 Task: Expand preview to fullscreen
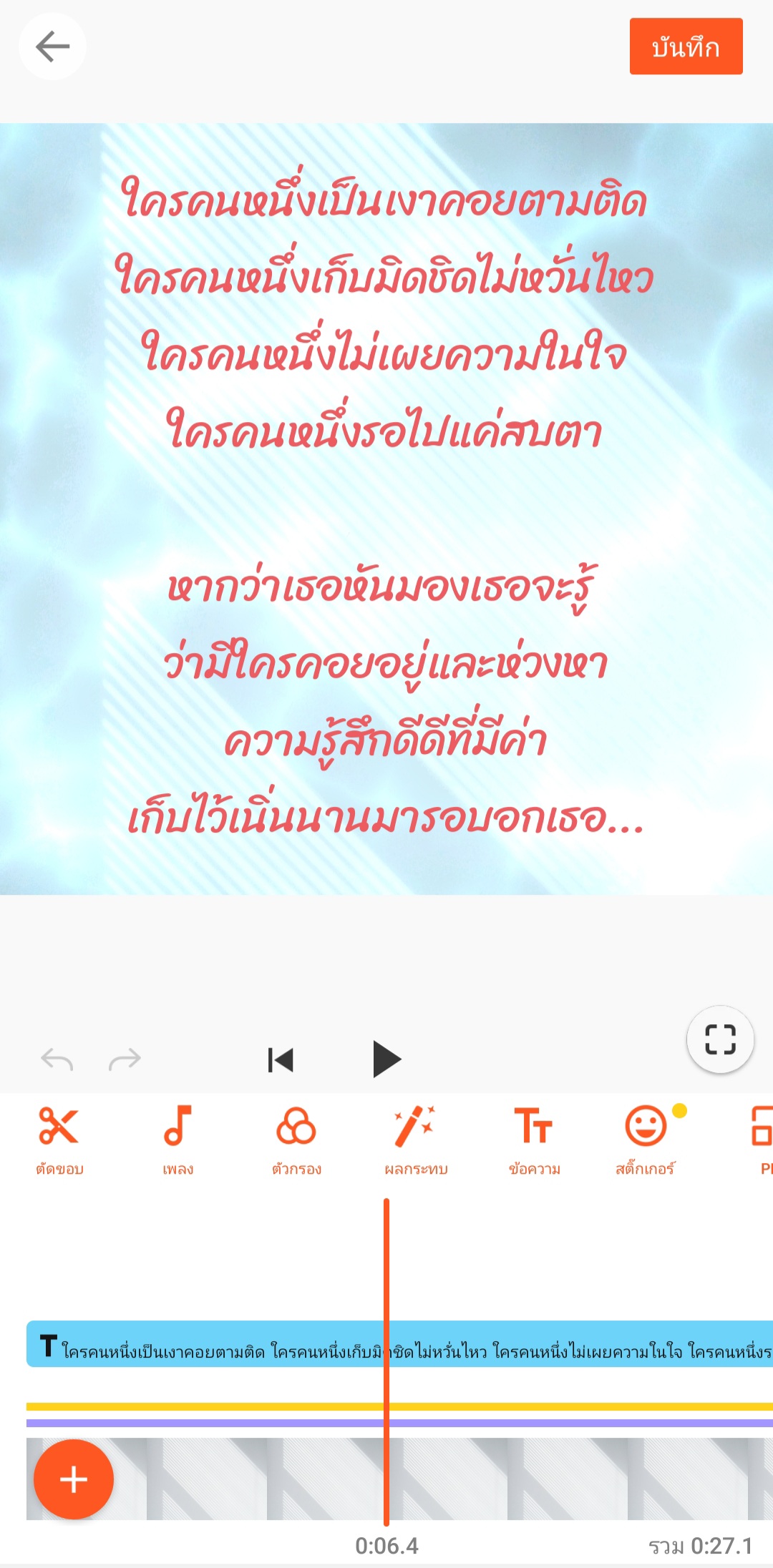(x=719, y=1039)
